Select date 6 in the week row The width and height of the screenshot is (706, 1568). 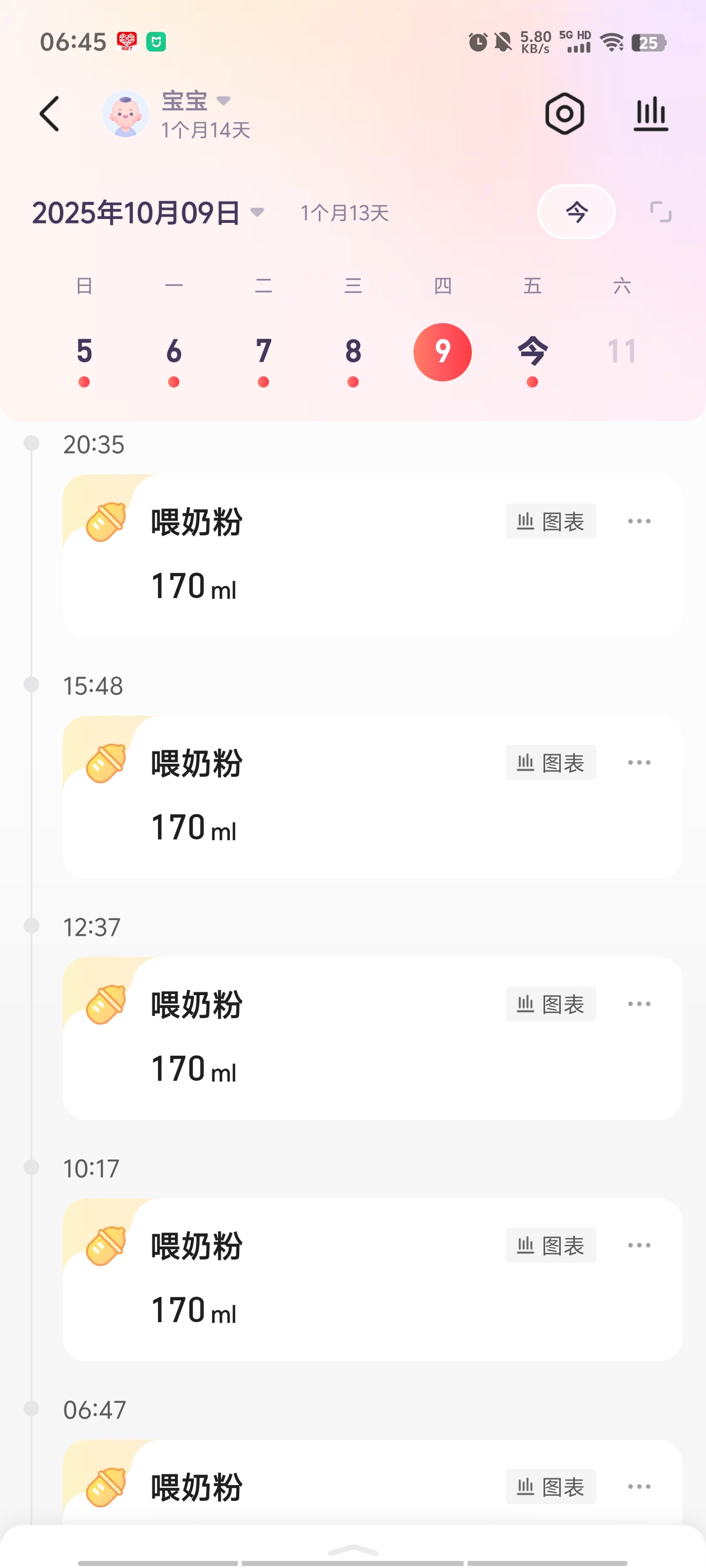click(x=174, y=352)
